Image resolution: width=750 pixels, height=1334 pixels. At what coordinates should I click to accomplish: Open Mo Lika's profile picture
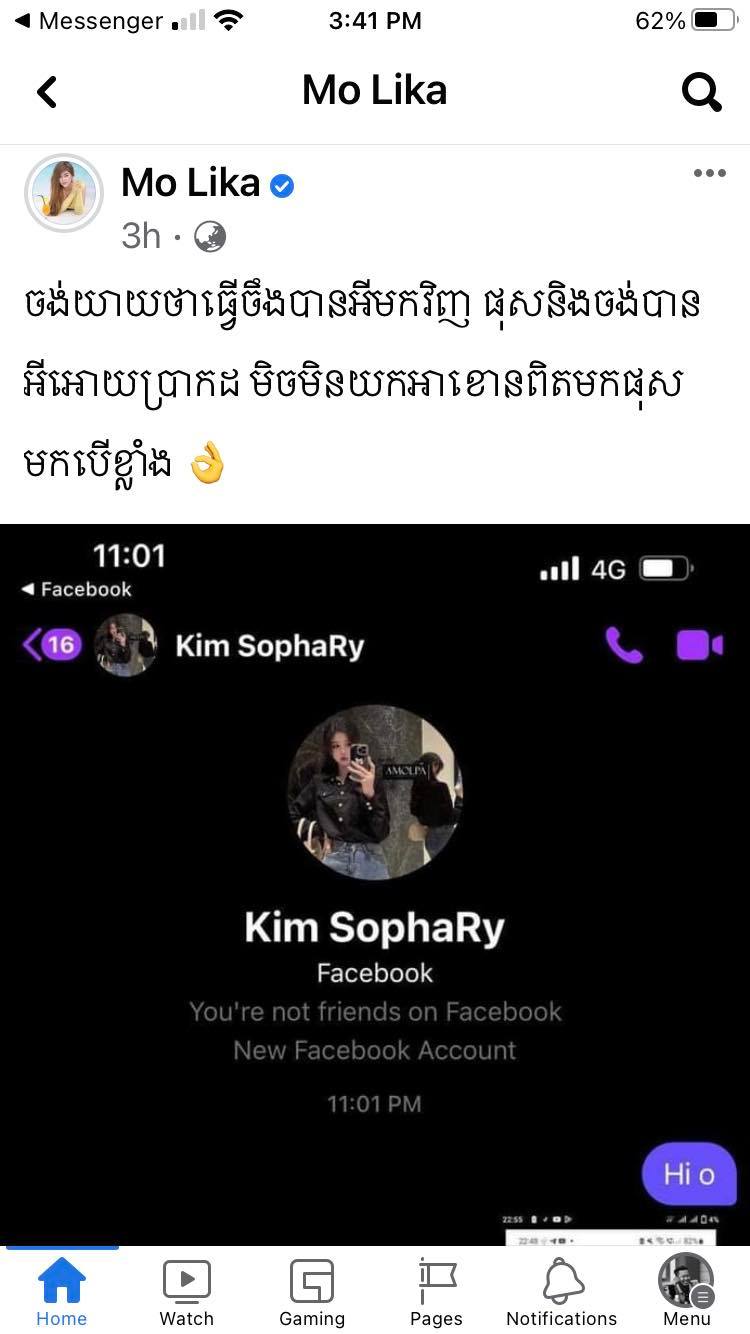pyautogui.click(x=64, y=193)
